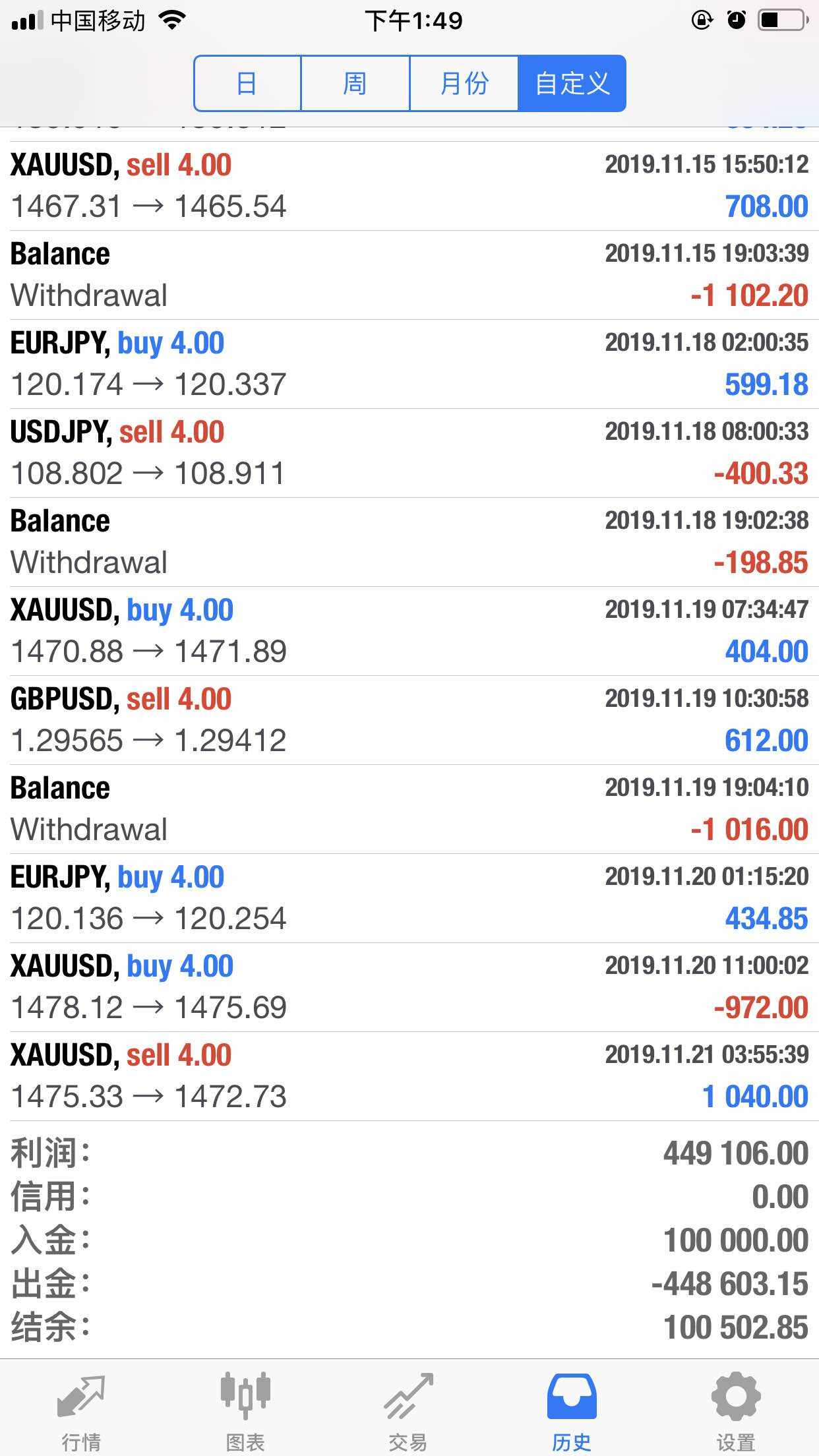Image resolution: width=819 pixels, height=1456 pixels.
Task: Switch to the 月份 (month) period tab
Action: (x=464, y=84)
